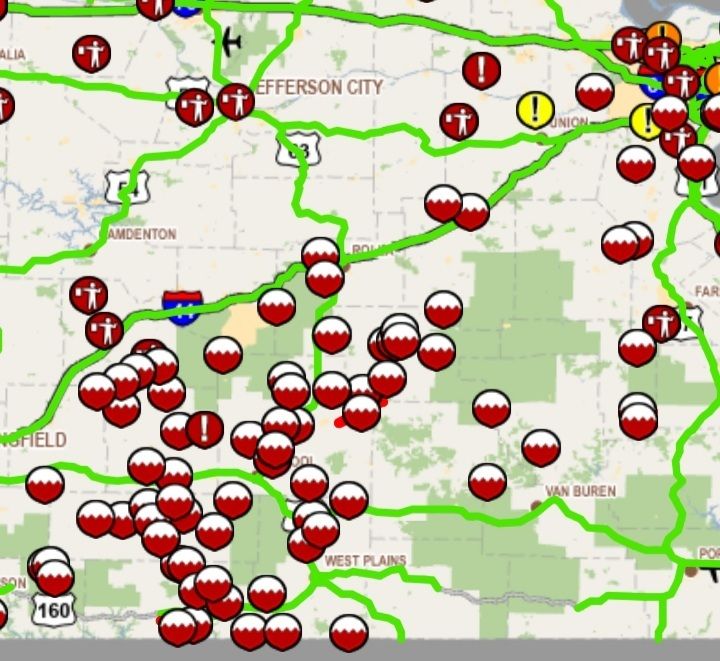Open the red exclamation alert northeast of Jefferson City
Viewport: 720px width, 661px height.
[481, 70]
